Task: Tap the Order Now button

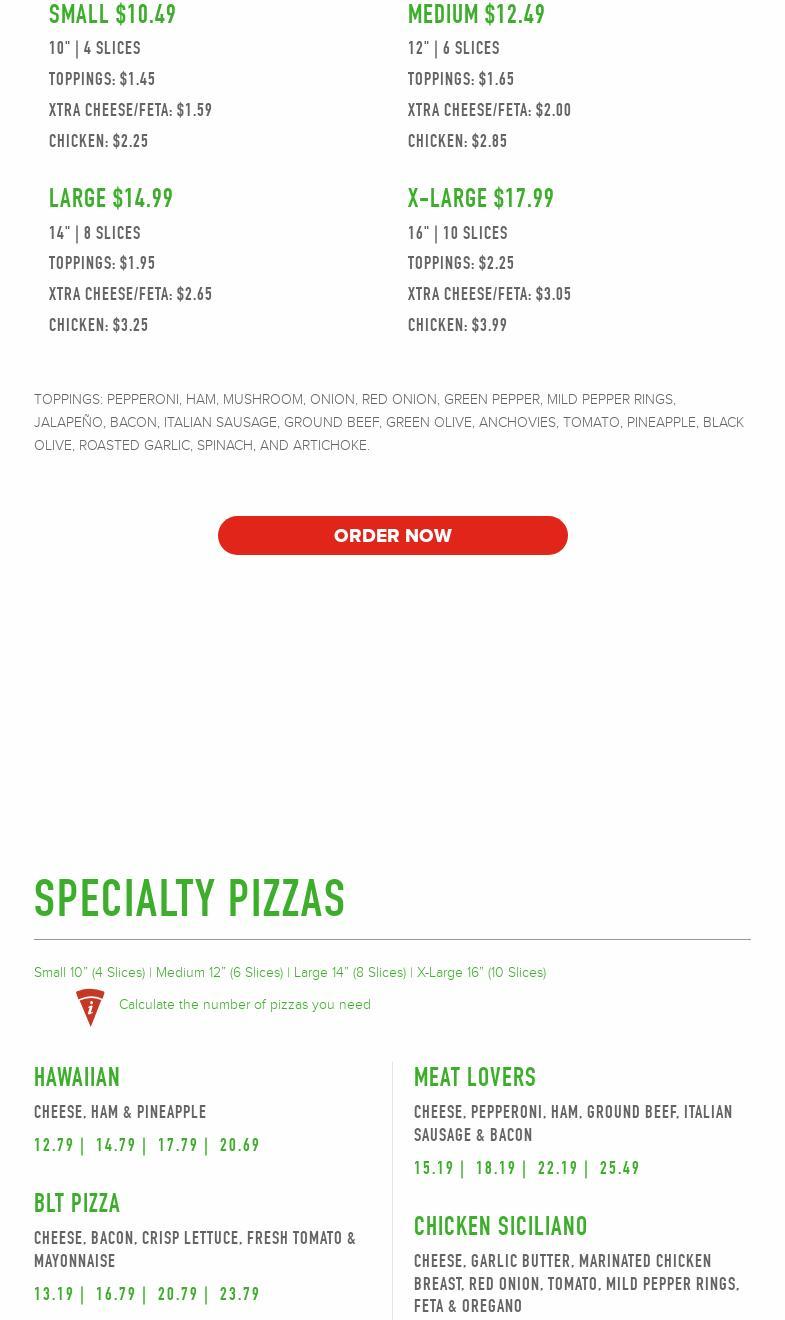Action: tap(392, 535)
